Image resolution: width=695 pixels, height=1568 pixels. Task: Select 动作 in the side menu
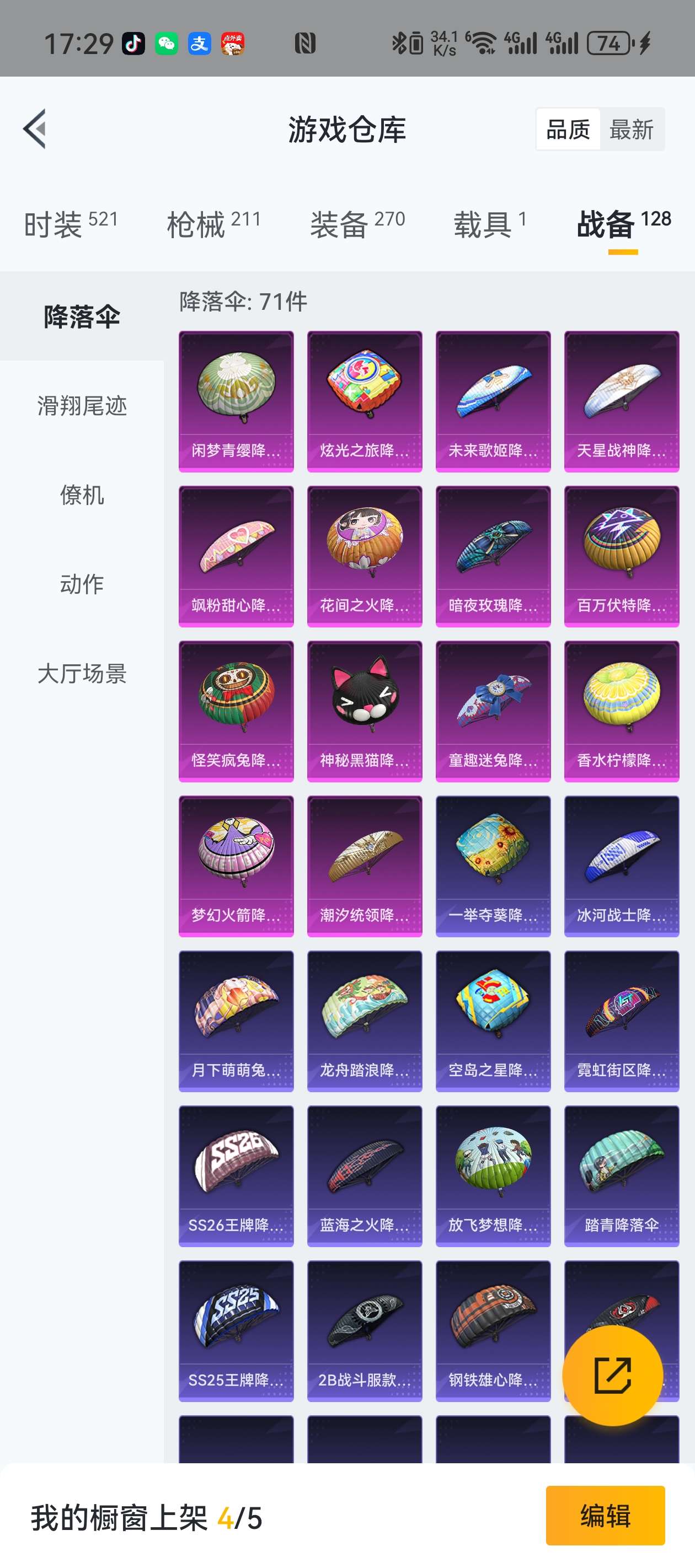click(82, 584)
